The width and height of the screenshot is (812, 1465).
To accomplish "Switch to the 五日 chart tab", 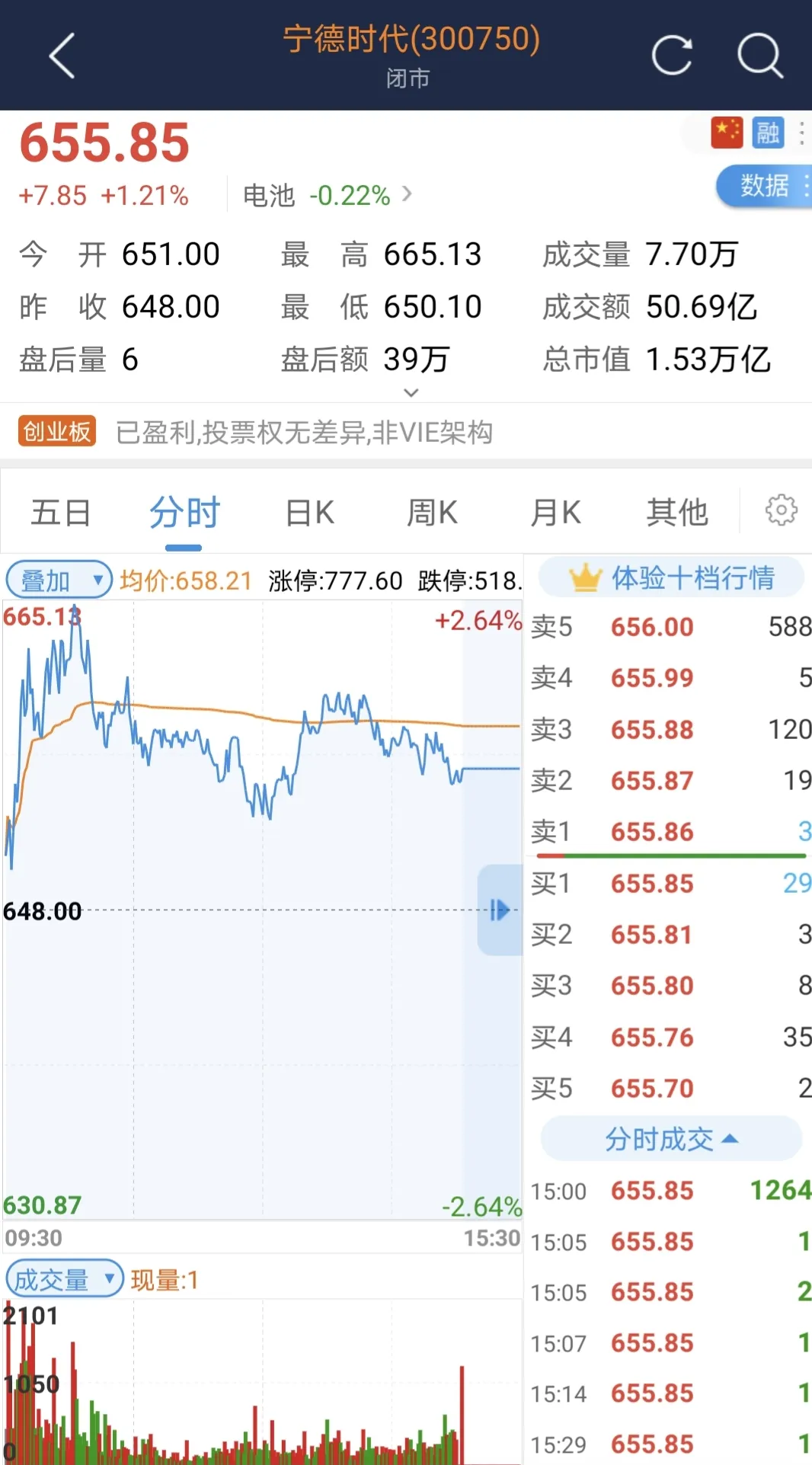I will (61, 512).
